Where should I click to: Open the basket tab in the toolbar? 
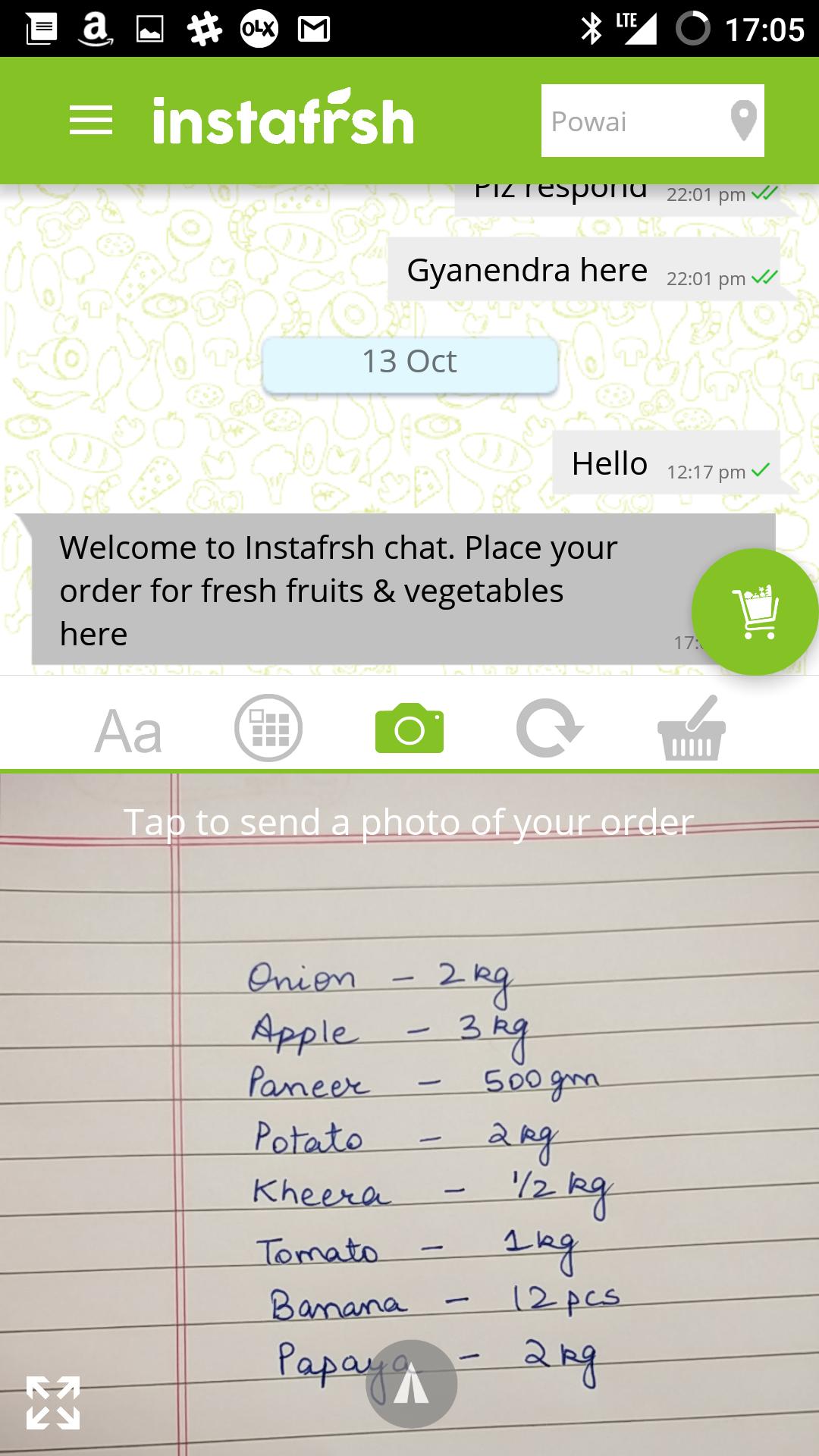click(x=692, y=729)
